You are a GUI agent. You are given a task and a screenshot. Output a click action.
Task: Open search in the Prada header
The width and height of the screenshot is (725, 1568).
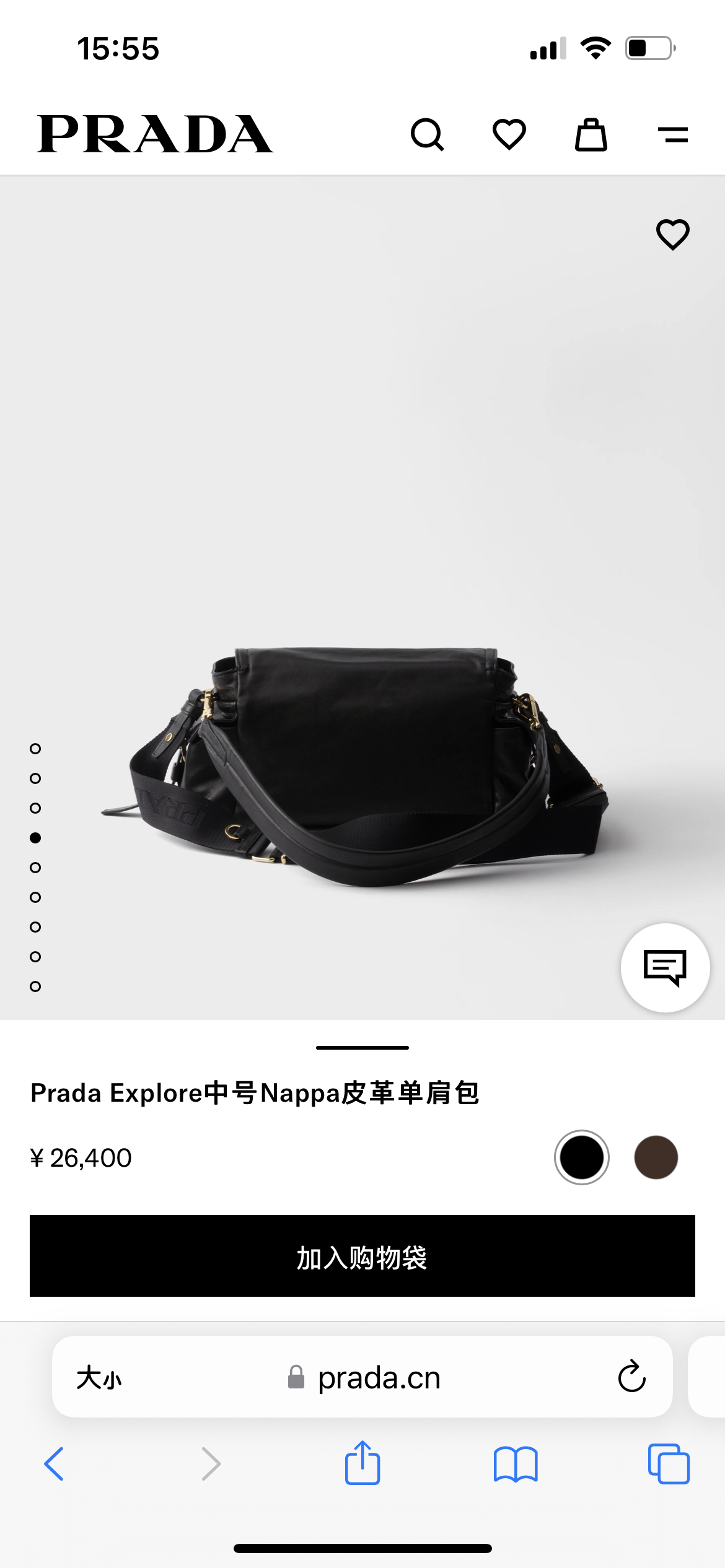[427, 134]
